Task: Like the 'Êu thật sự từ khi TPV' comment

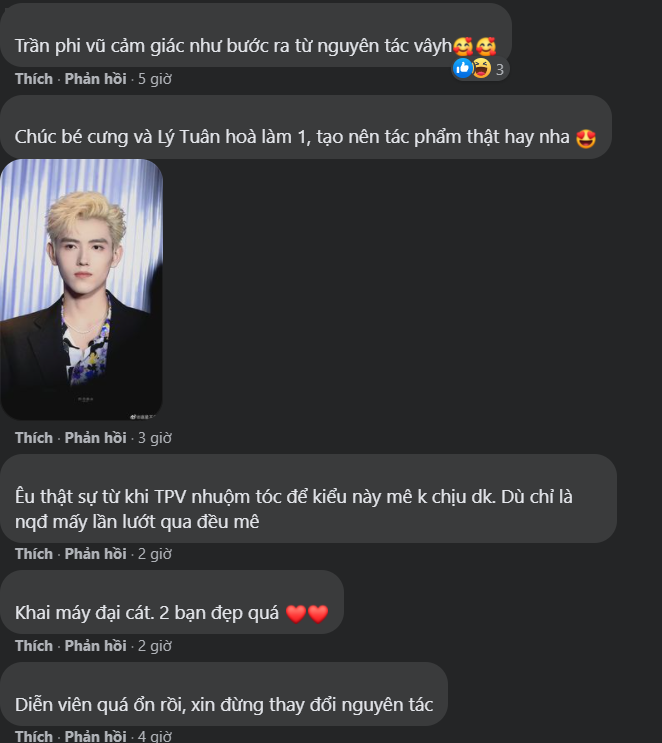Action: 34,553
